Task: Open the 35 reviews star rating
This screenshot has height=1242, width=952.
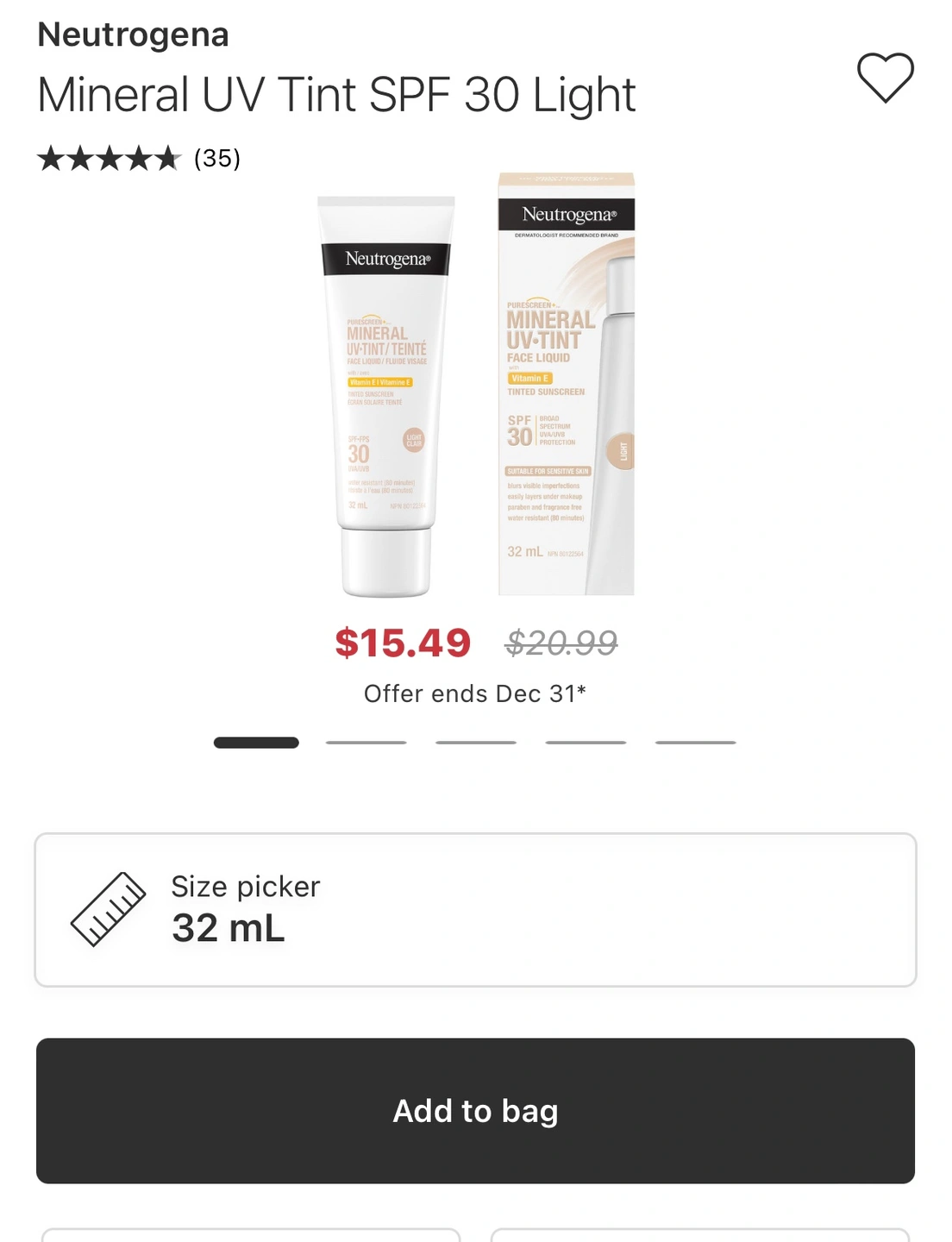Action: (139, 159)
